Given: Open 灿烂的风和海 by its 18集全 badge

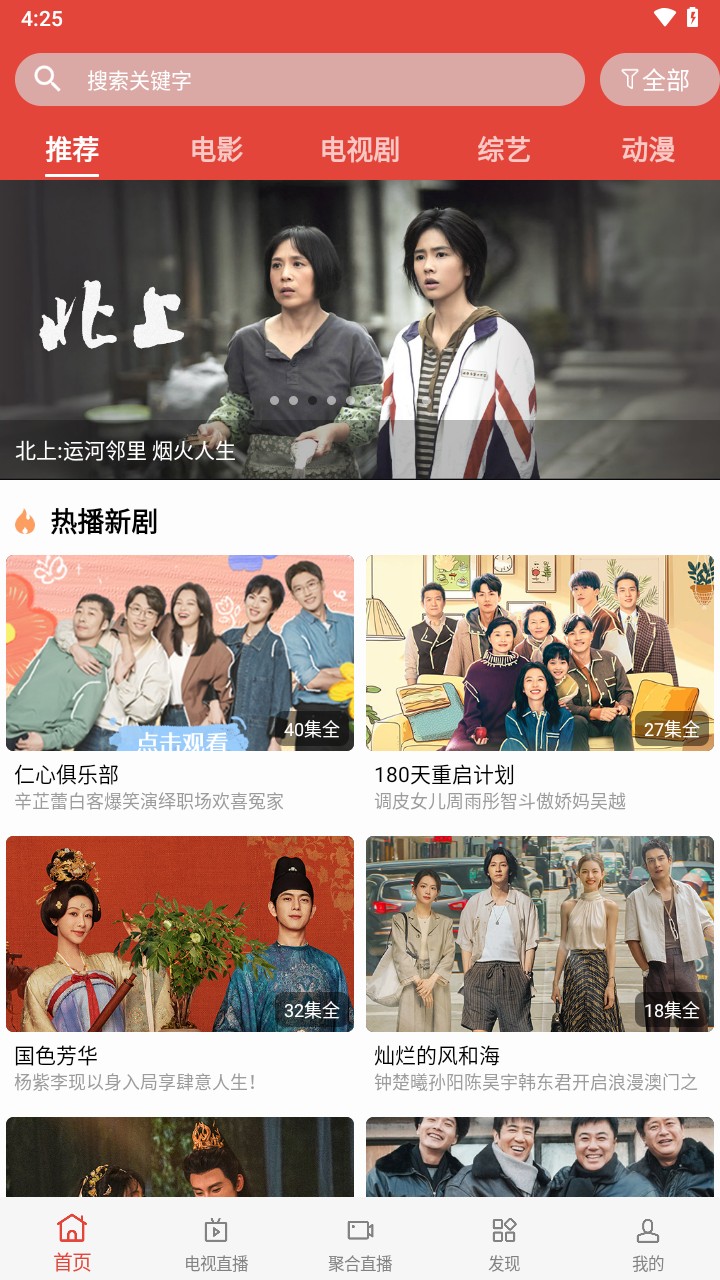Looking at the screenshot, I should pyautogui.click(x=671, y=1010).
